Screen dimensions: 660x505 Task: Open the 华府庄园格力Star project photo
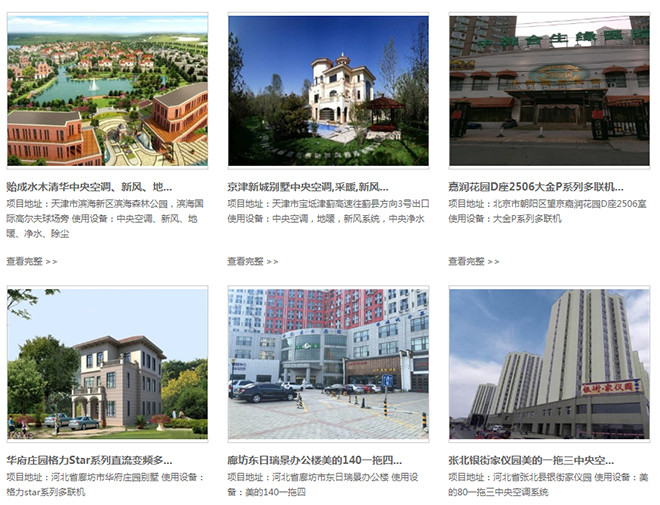(107, 363)
